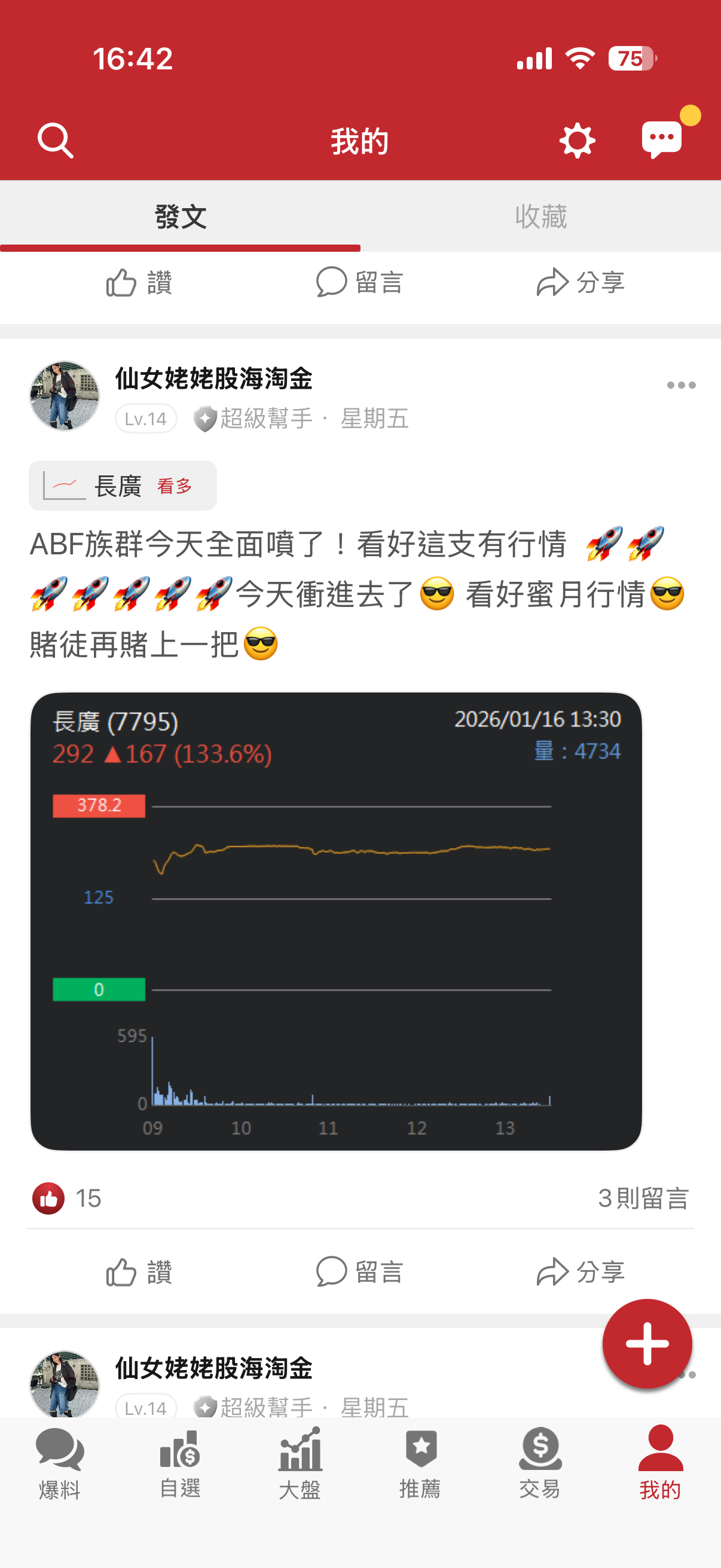
Task: Create a new post with plus button
Action: point(647,1343)
